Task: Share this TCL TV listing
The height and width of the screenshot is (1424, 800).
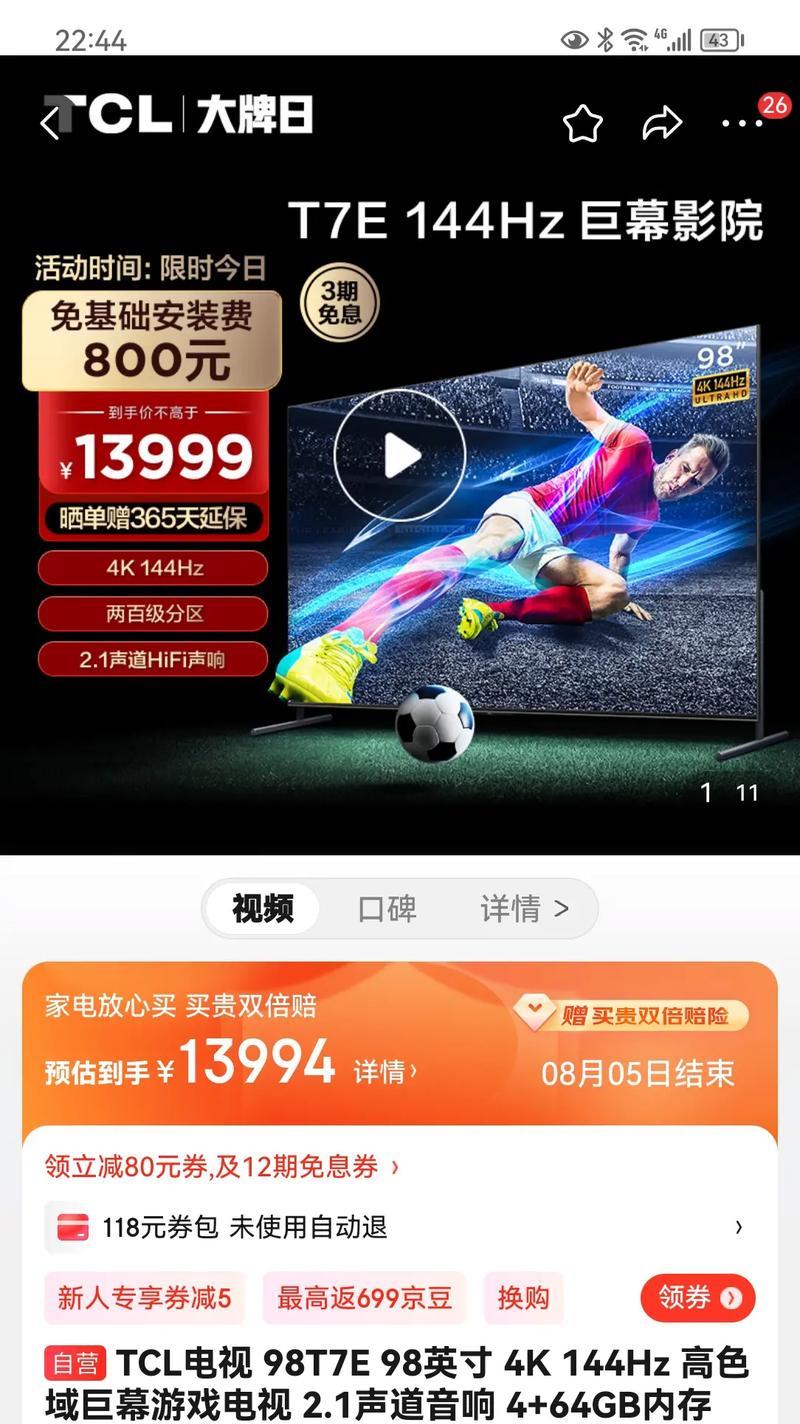Action: [x=661, y=124]
